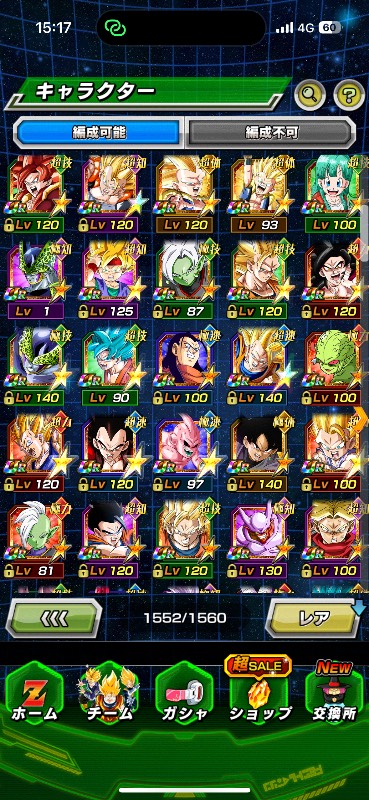Open the question mark help icon
Viewport: 369px width, 800px height.
349,93
